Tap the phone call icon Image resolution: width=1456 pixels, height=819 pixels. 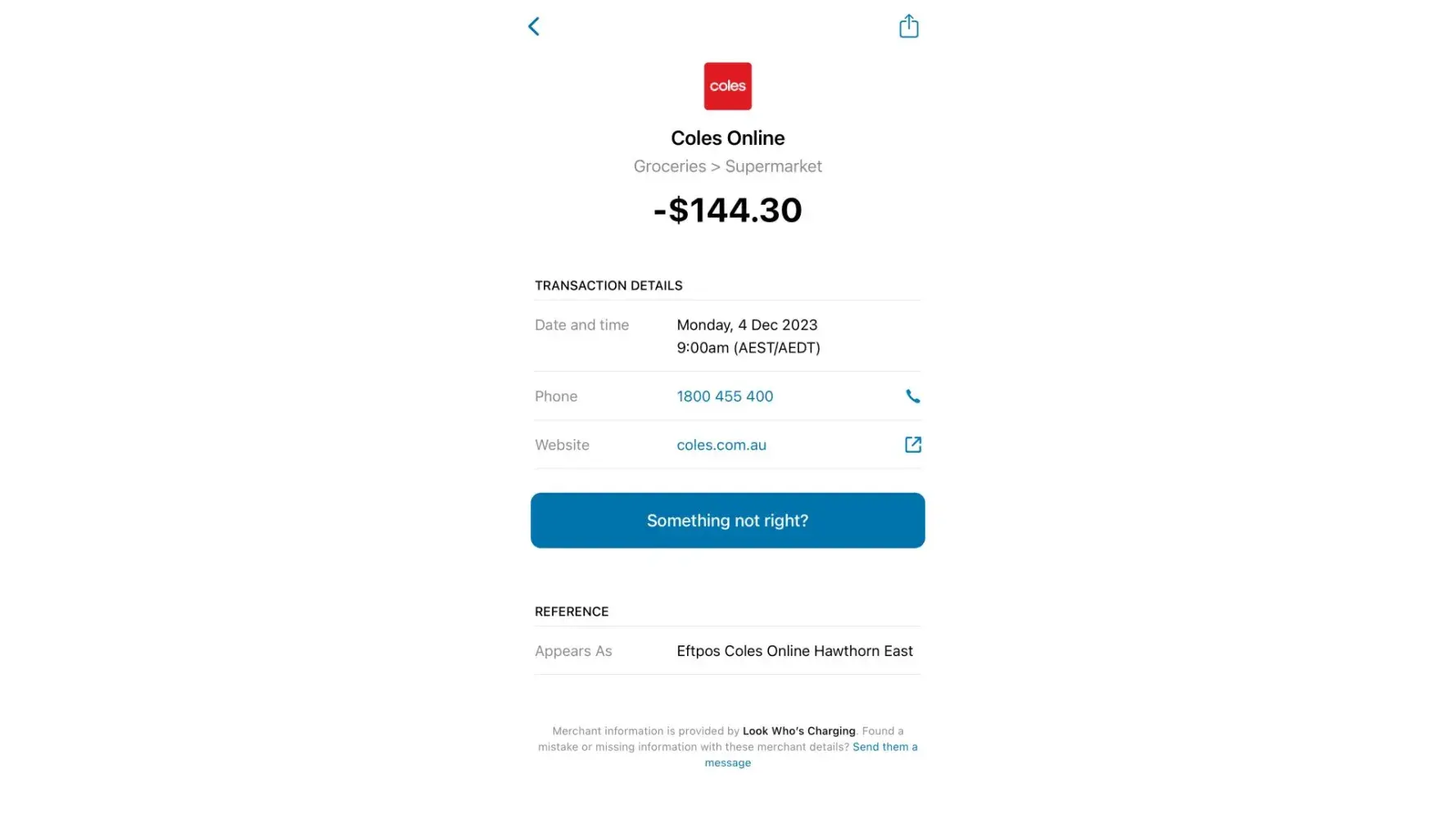pos(912,396)
